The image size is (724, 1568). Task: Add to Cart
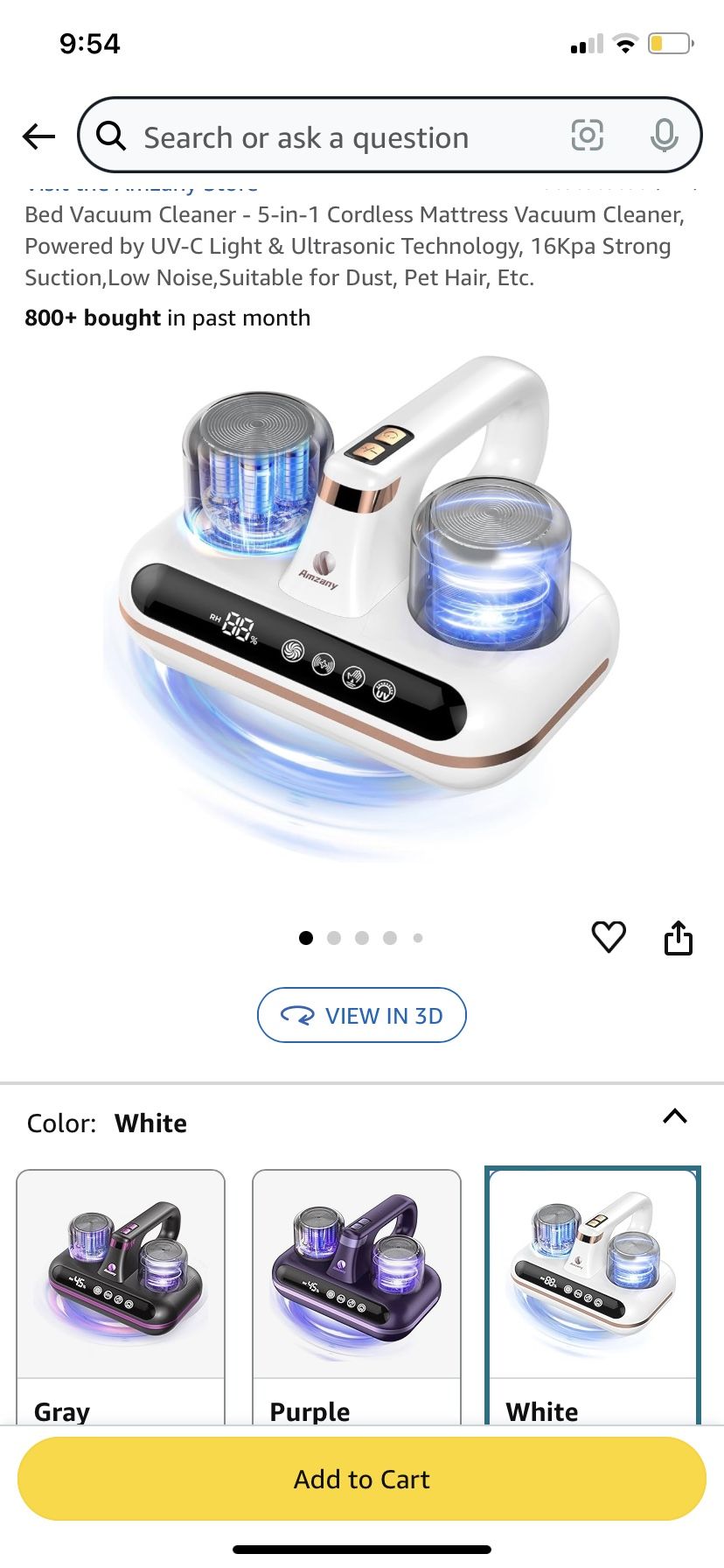pyautogui.click(x=362, y=1479)
